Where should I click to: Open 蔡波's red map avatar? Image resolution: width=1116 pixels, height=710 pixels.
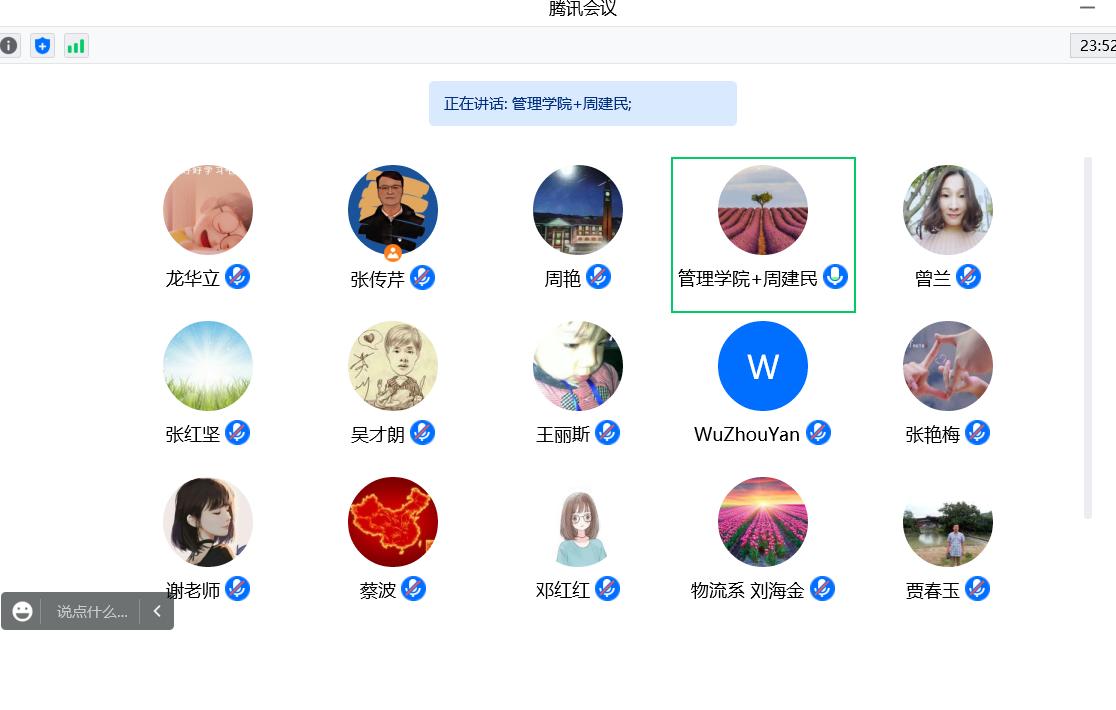[x=393, y=522]
